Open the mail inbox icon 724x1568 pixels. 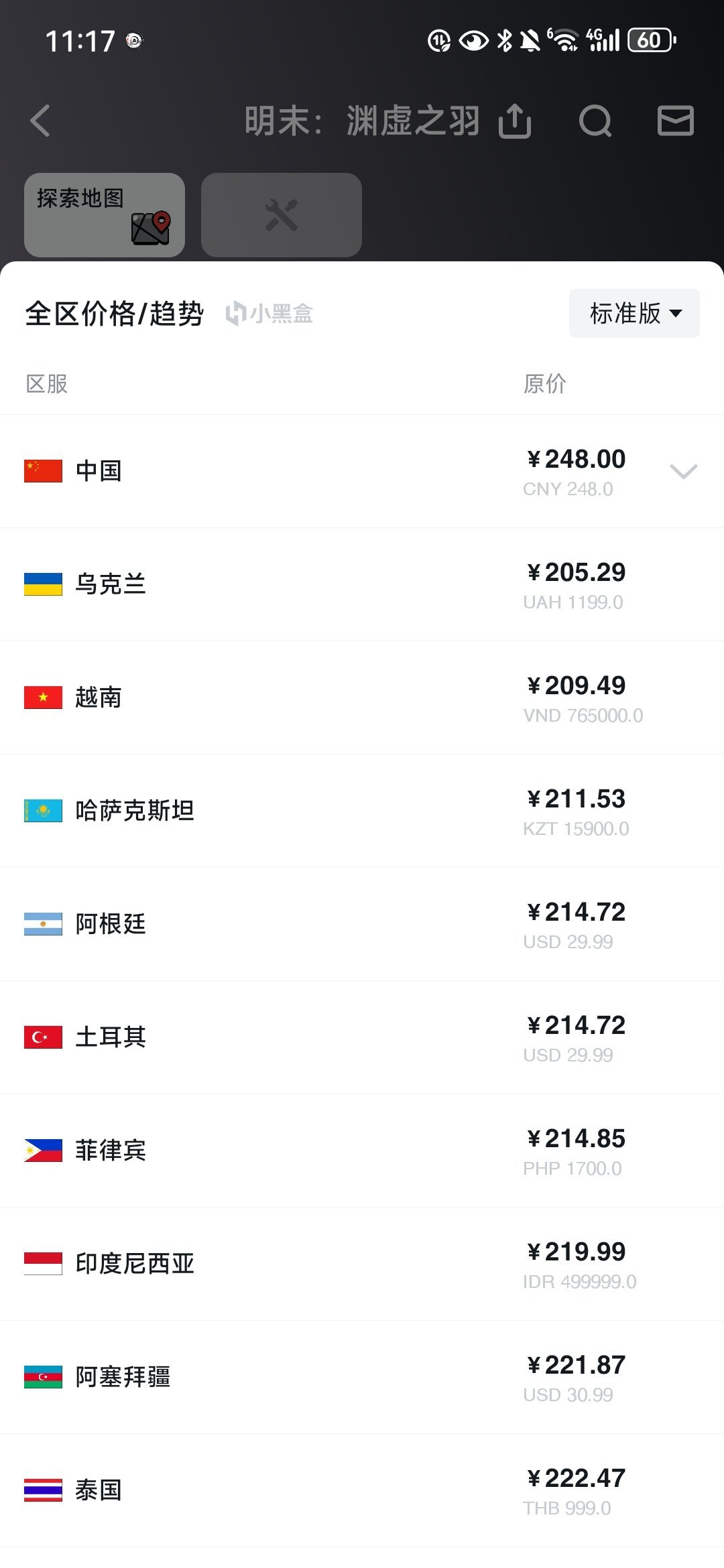pos(675,121)
